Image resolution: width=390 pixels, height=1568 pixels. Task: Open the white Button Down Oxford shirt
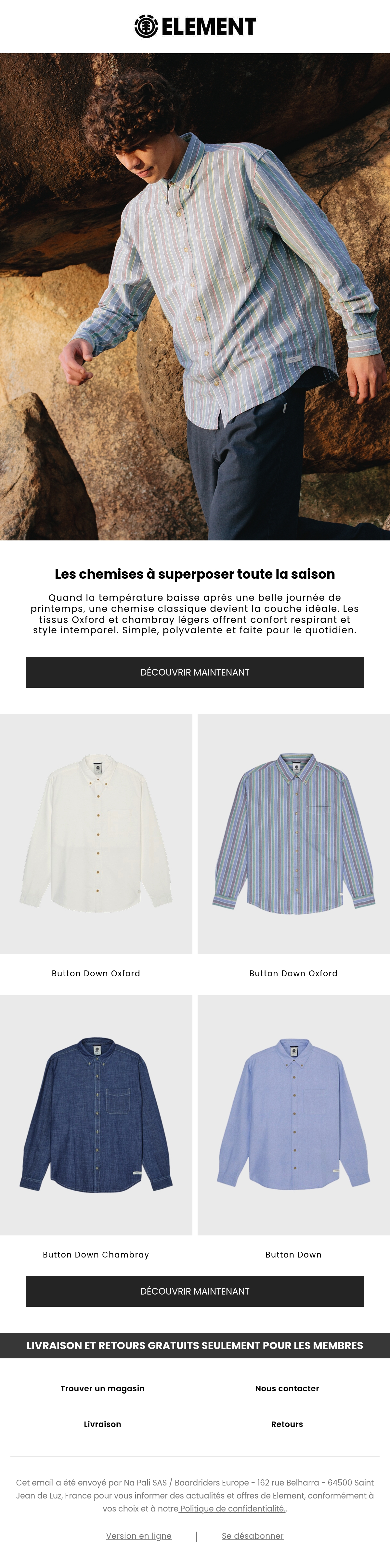pyautogui.click(x=96, y=834)
